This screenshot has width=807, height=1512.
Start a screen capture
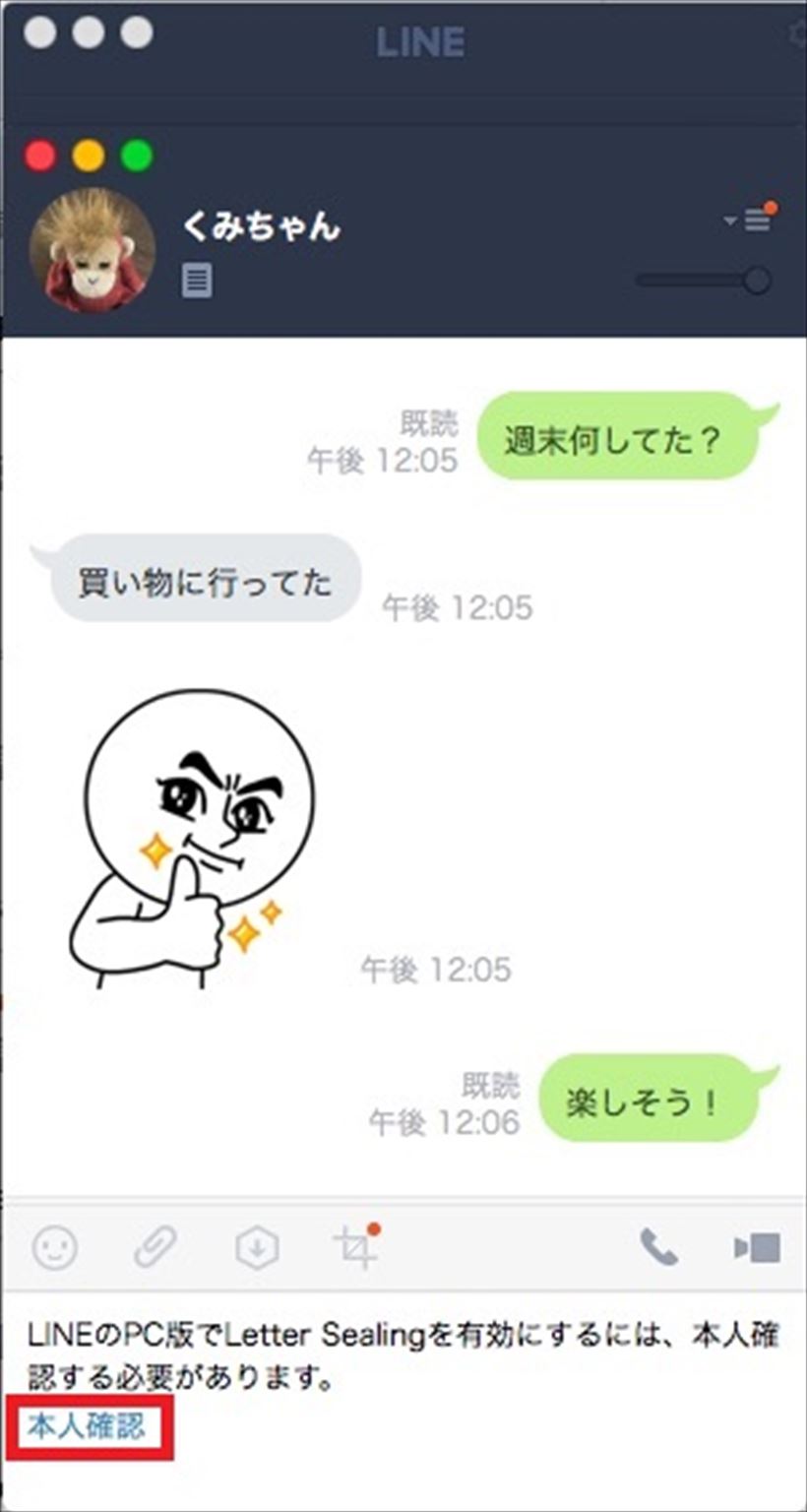coord(355,1248)
